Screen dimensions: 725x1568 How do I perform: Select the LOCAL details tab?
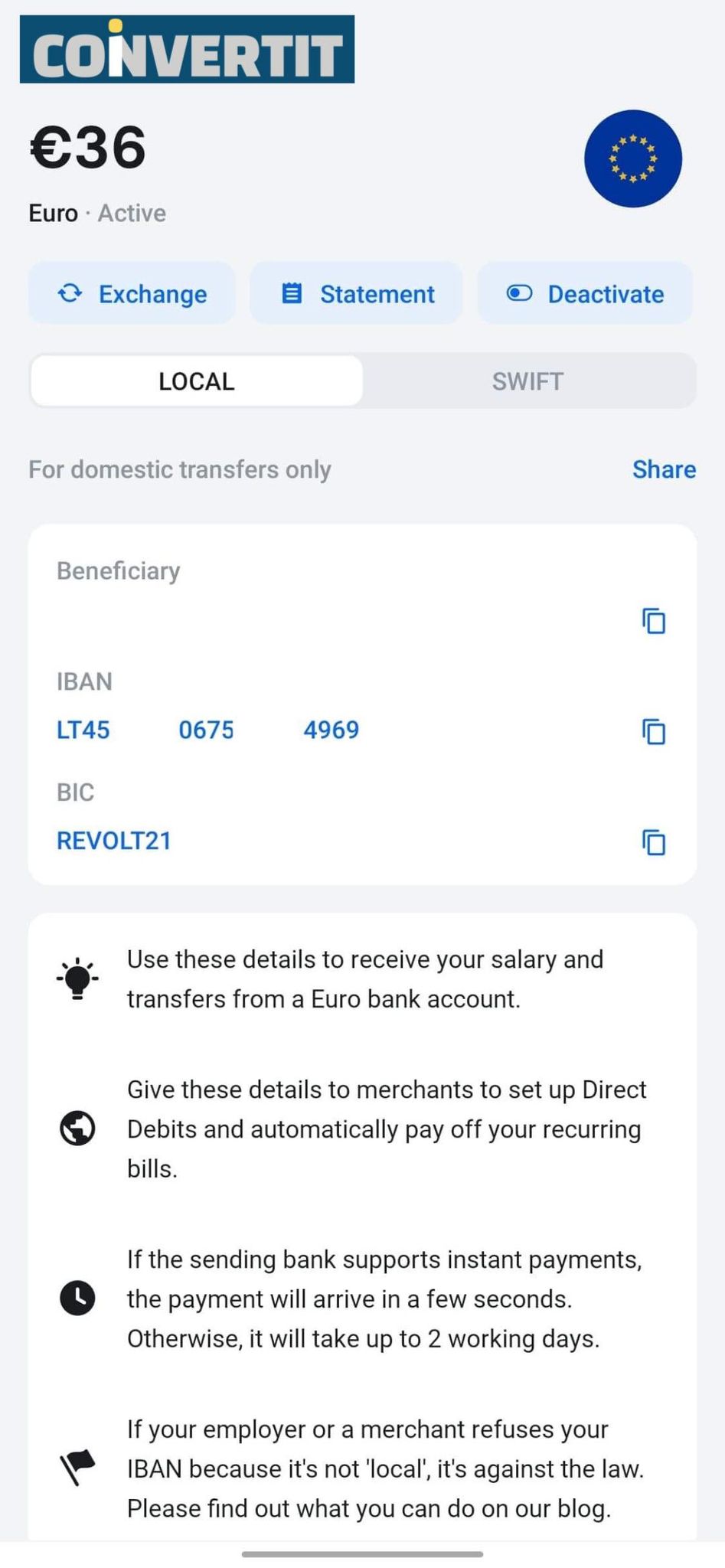coord(197,381)
